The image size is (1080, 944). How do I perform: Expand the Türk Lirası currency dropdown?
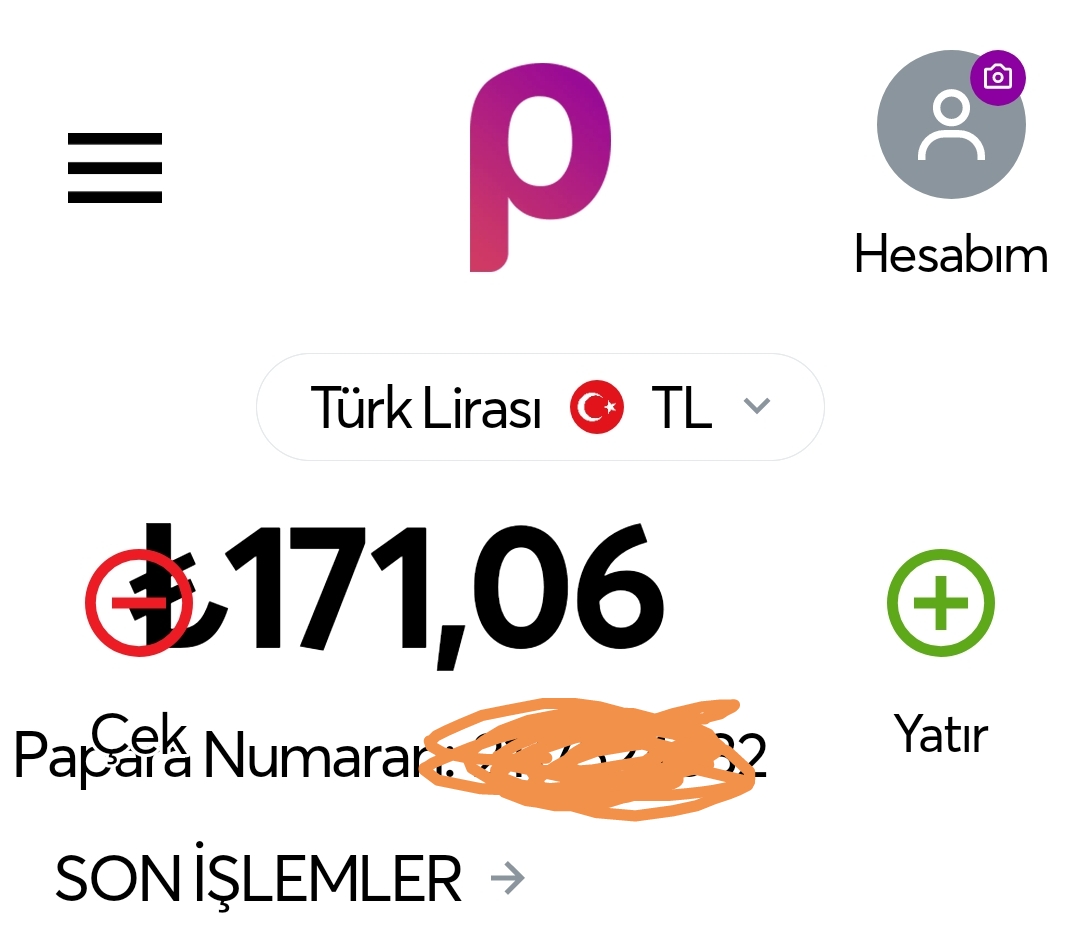[x=540, y=407]
